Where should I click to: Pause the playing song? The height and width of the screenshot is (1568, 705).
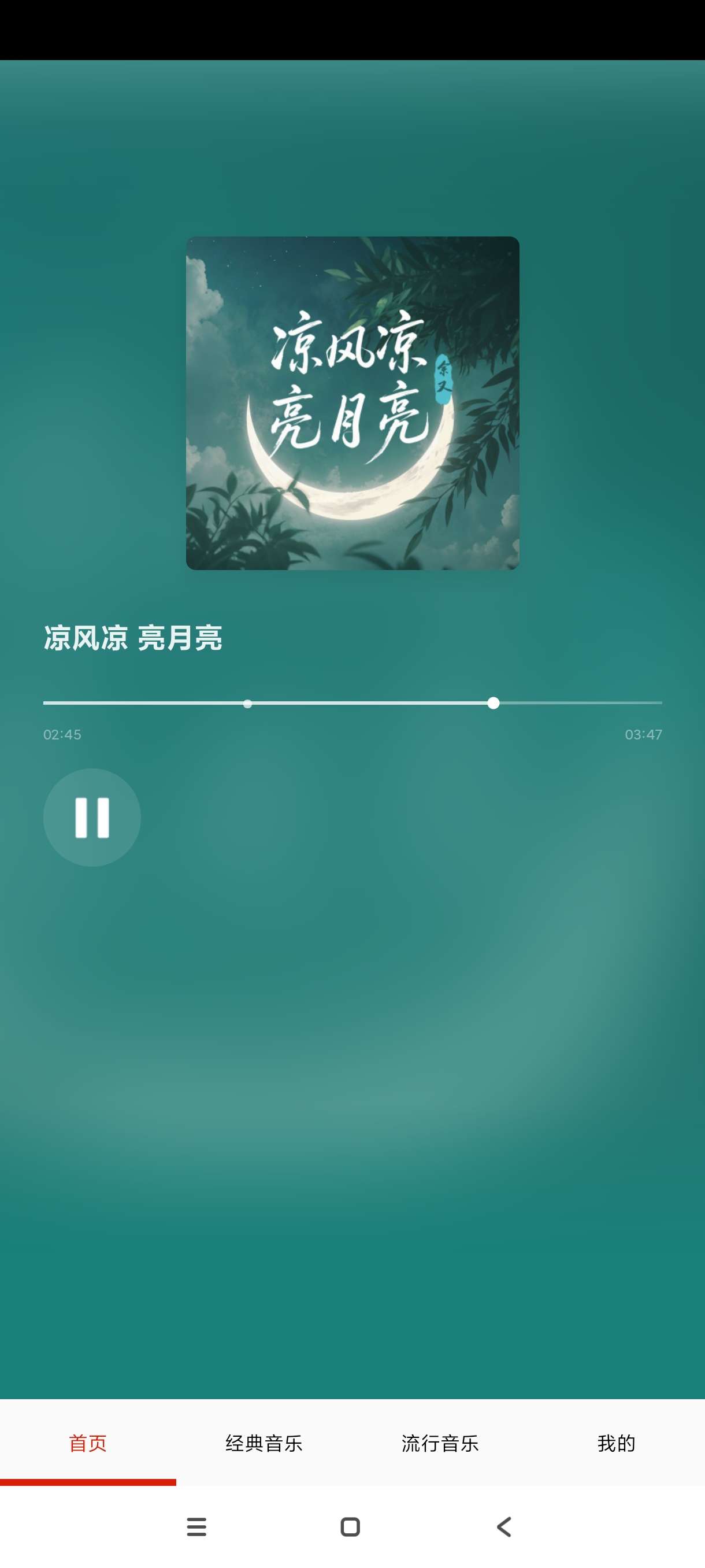click(92, 817)
